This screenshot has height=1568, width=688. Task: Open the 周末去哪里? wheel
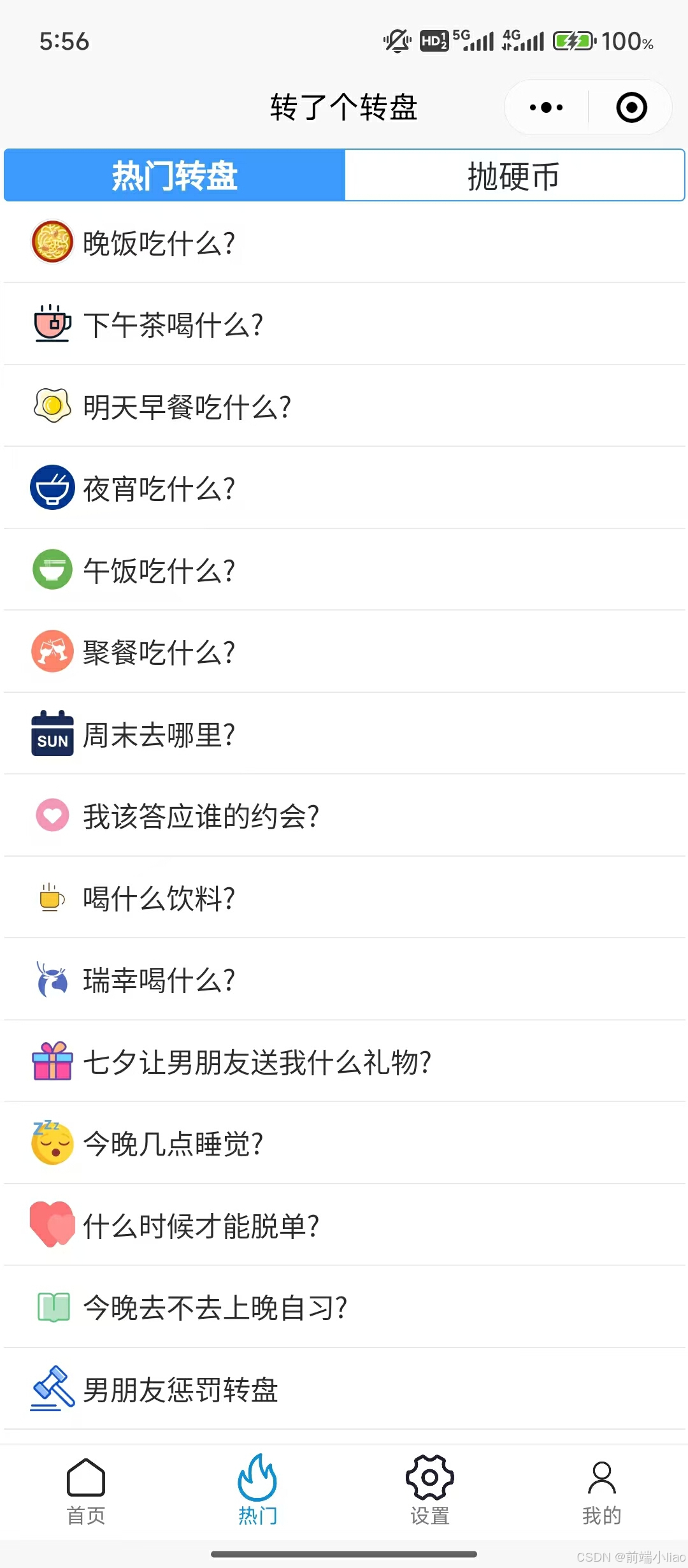tap(159, 735)
